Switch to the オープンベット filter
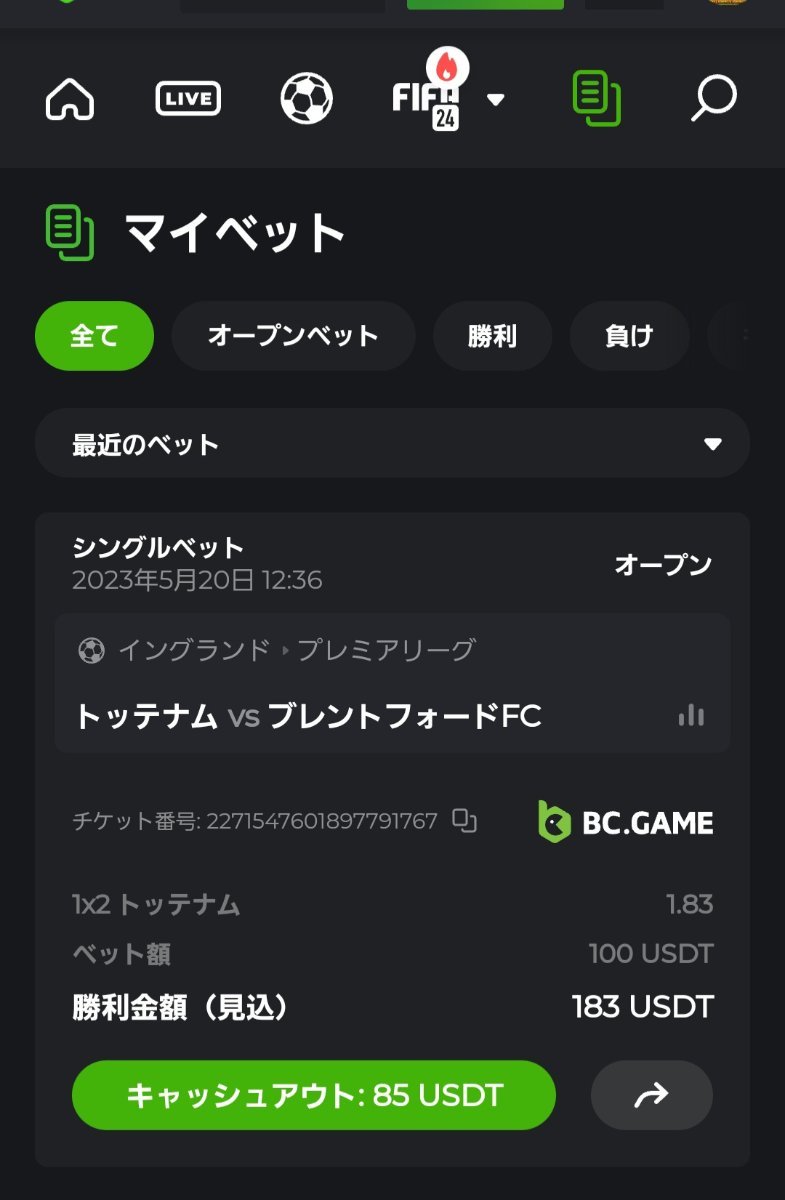Image resolution: width=785 pixels, height=1200 pixels. pyautogui.click(x=293, y=336)
